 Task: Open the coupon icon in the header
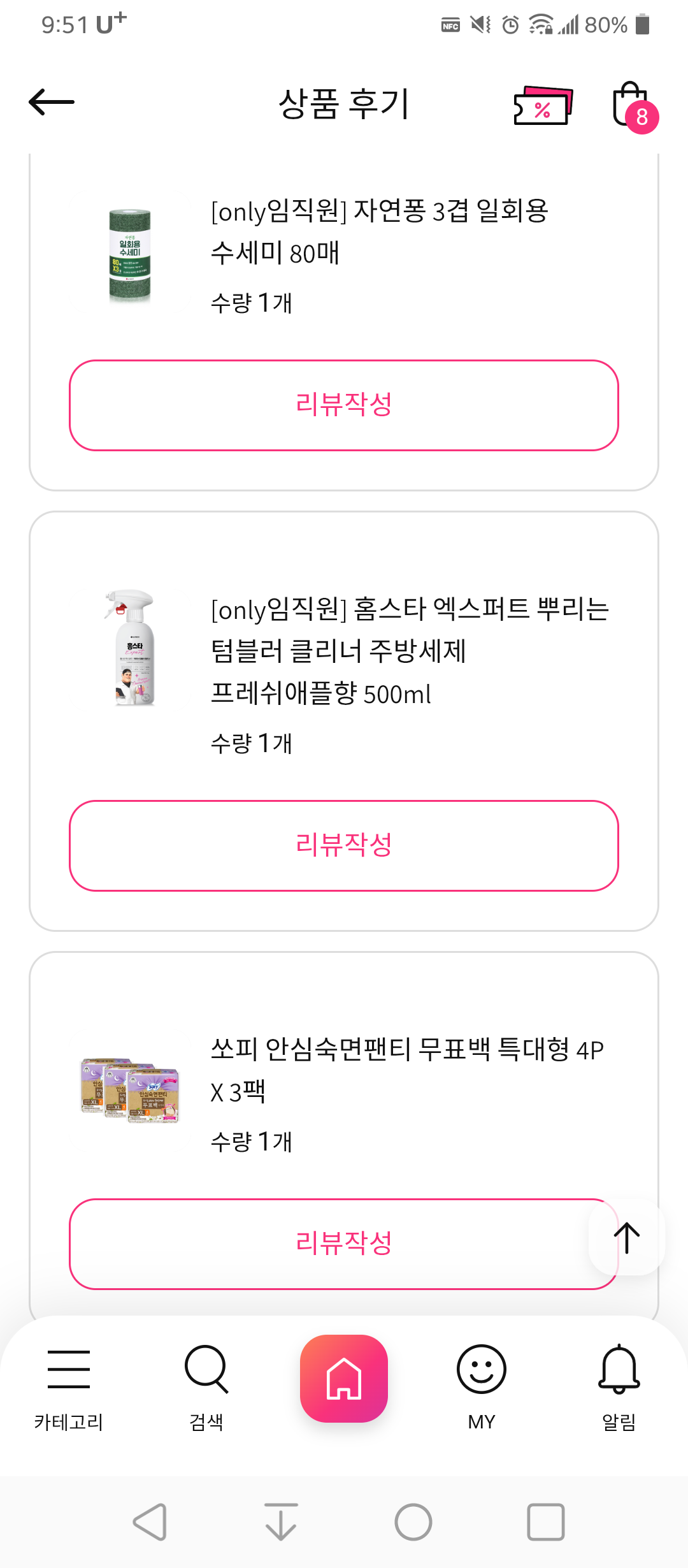point(543,105)
